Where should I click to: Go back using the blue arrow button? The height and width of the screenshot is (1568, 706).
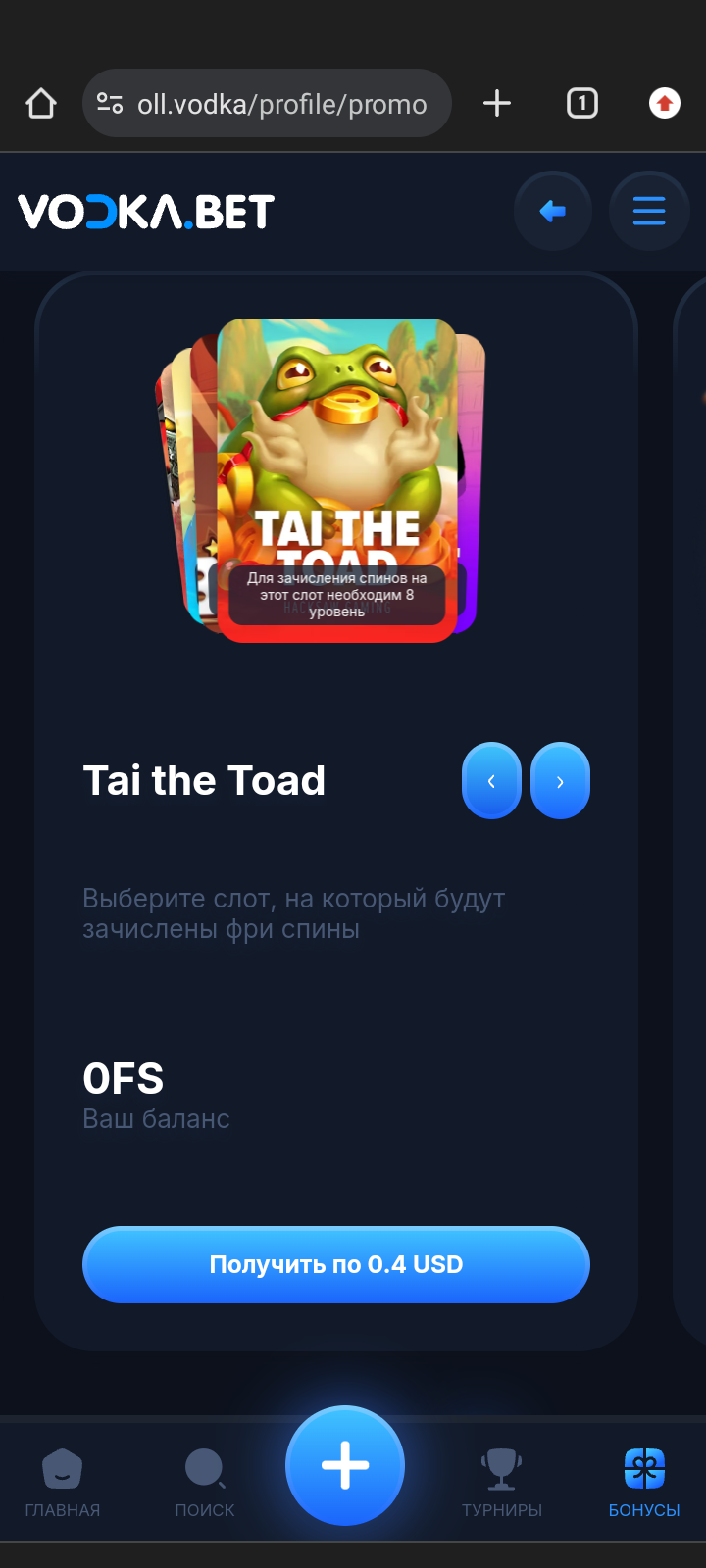click(553, 211)
